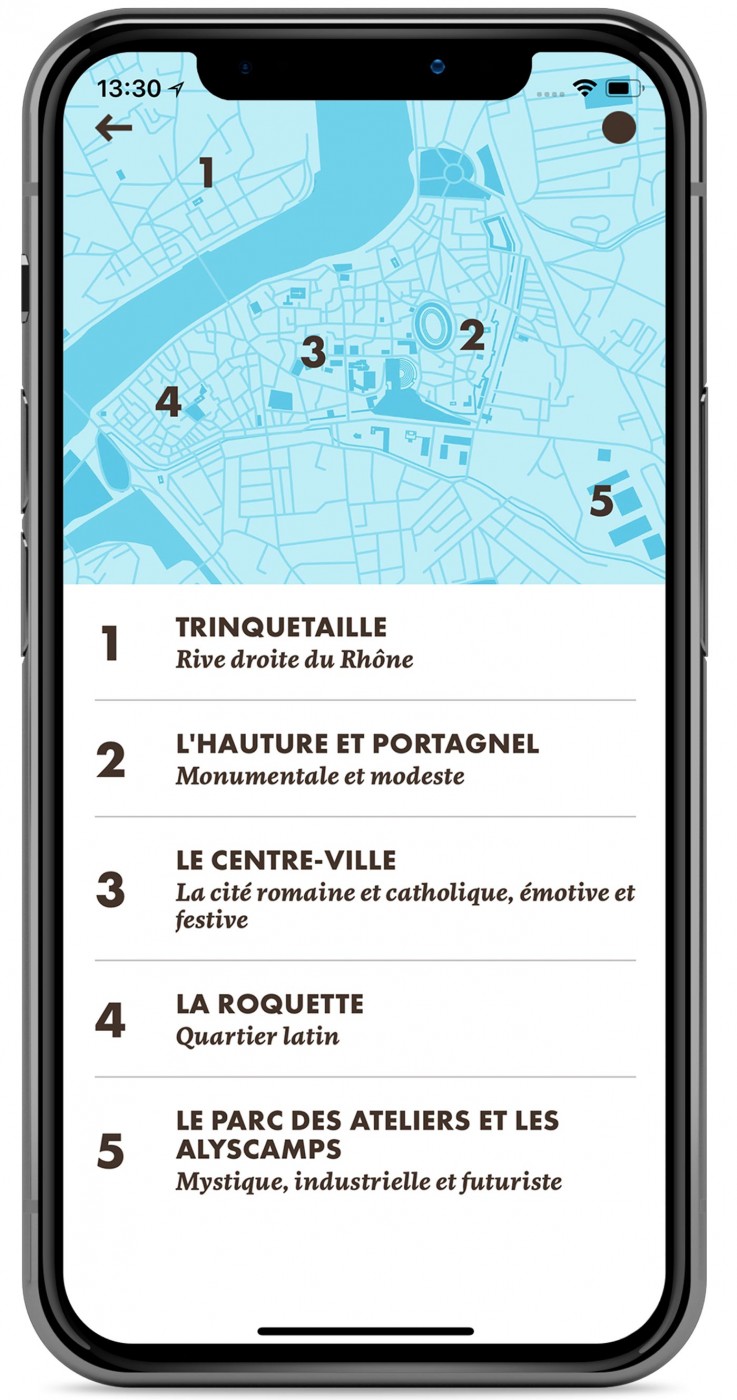Open La Roquette, Quartier latin

365,1019
